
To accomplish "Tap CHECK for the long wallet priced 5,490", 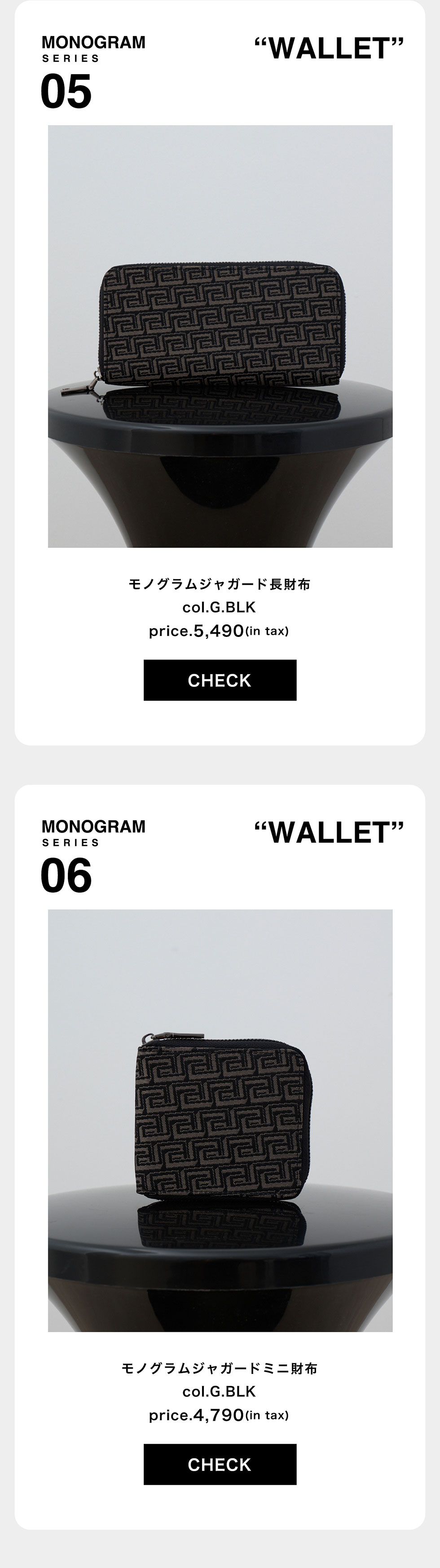I will tap(220, 680).
